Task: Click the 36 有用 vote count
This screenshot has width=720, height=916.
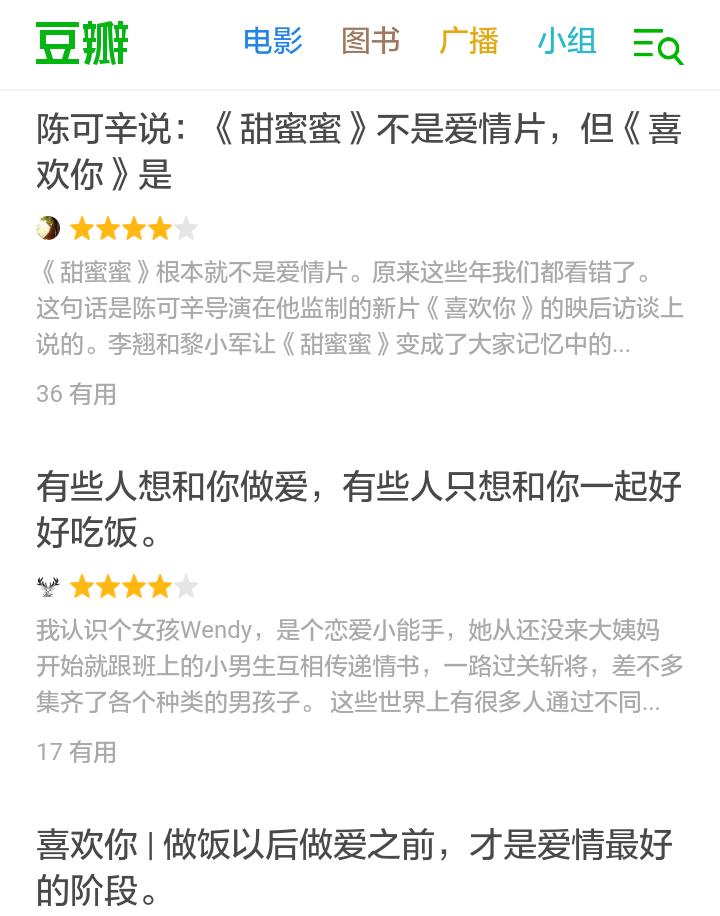Action: [x=75, y=394]
